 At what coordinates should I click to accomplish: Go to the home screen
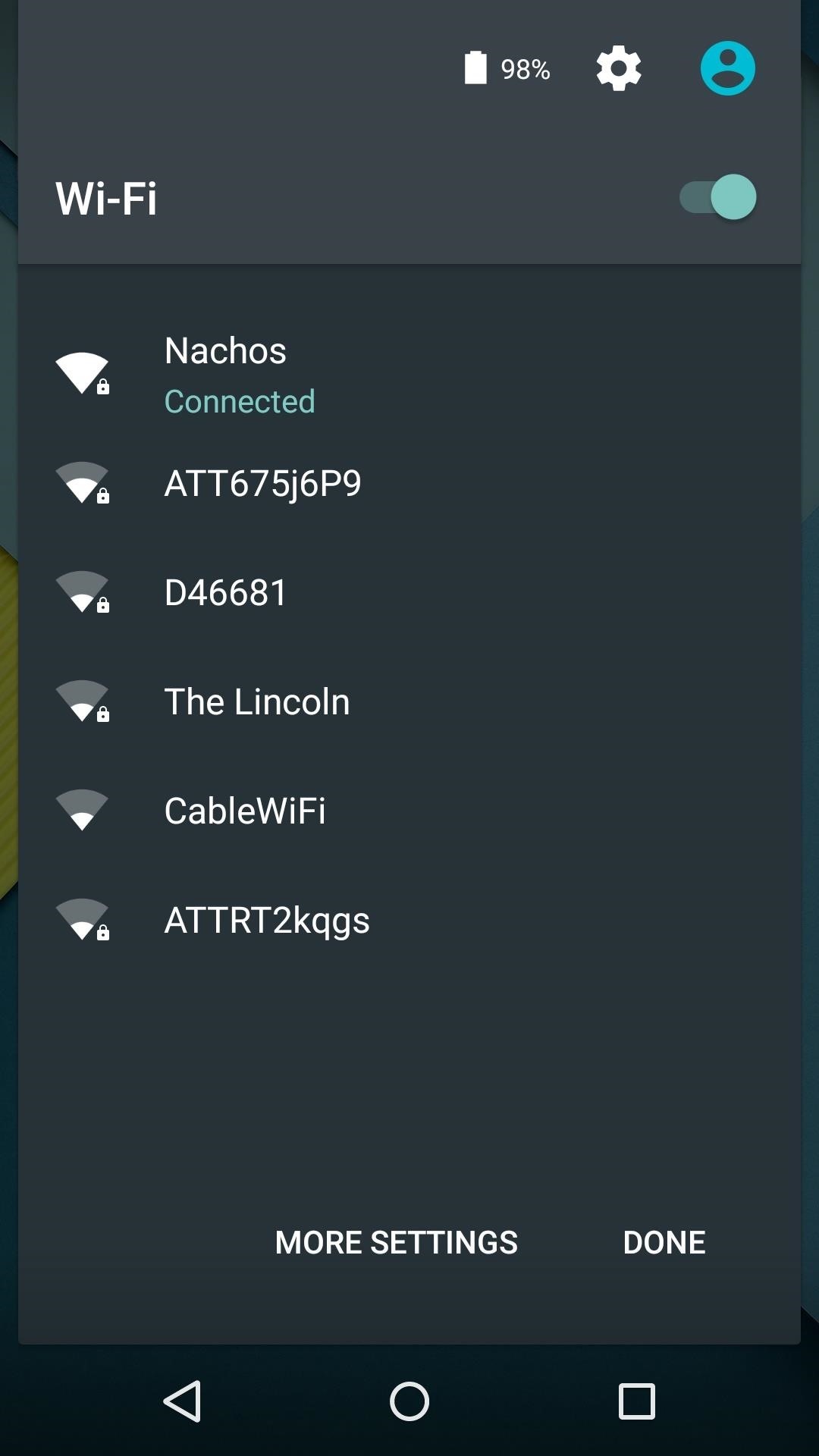coord(409,1401)
